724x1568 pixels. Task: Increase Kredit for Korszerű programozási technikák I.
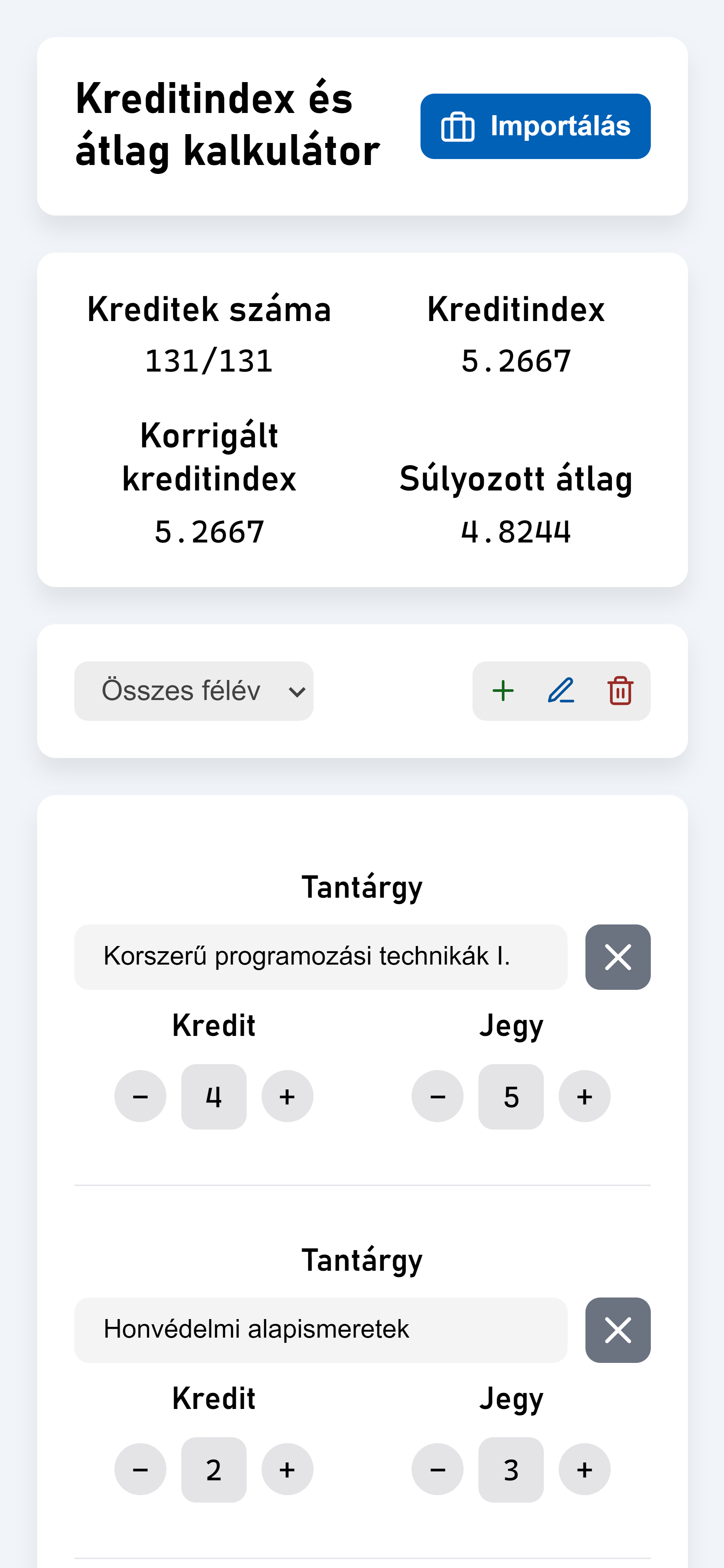(287, 1096)
